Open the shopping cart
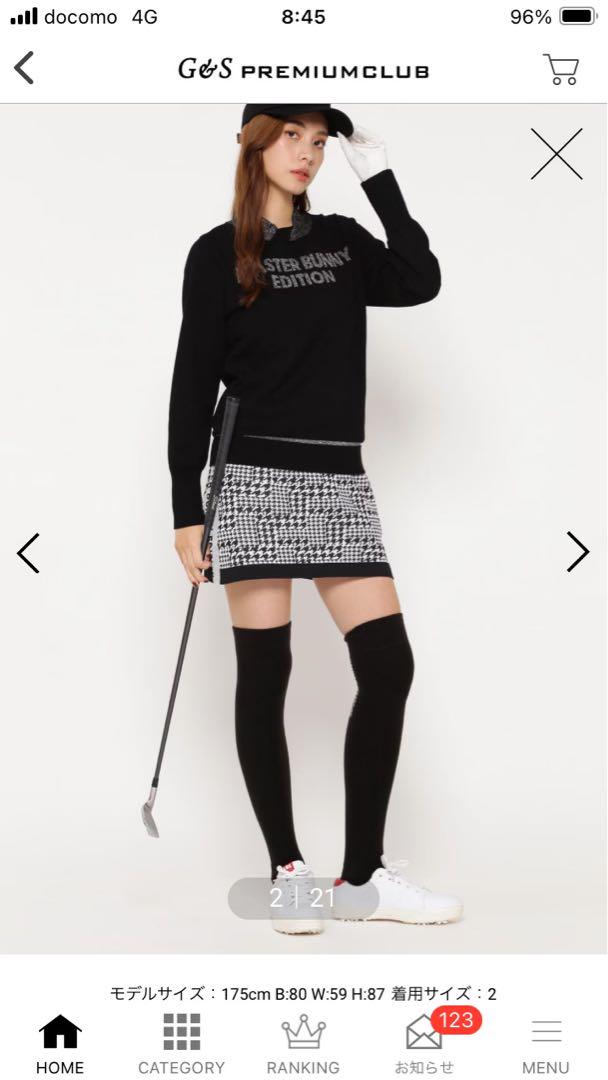The image size is (608, 1080). [x=561, y=70]
